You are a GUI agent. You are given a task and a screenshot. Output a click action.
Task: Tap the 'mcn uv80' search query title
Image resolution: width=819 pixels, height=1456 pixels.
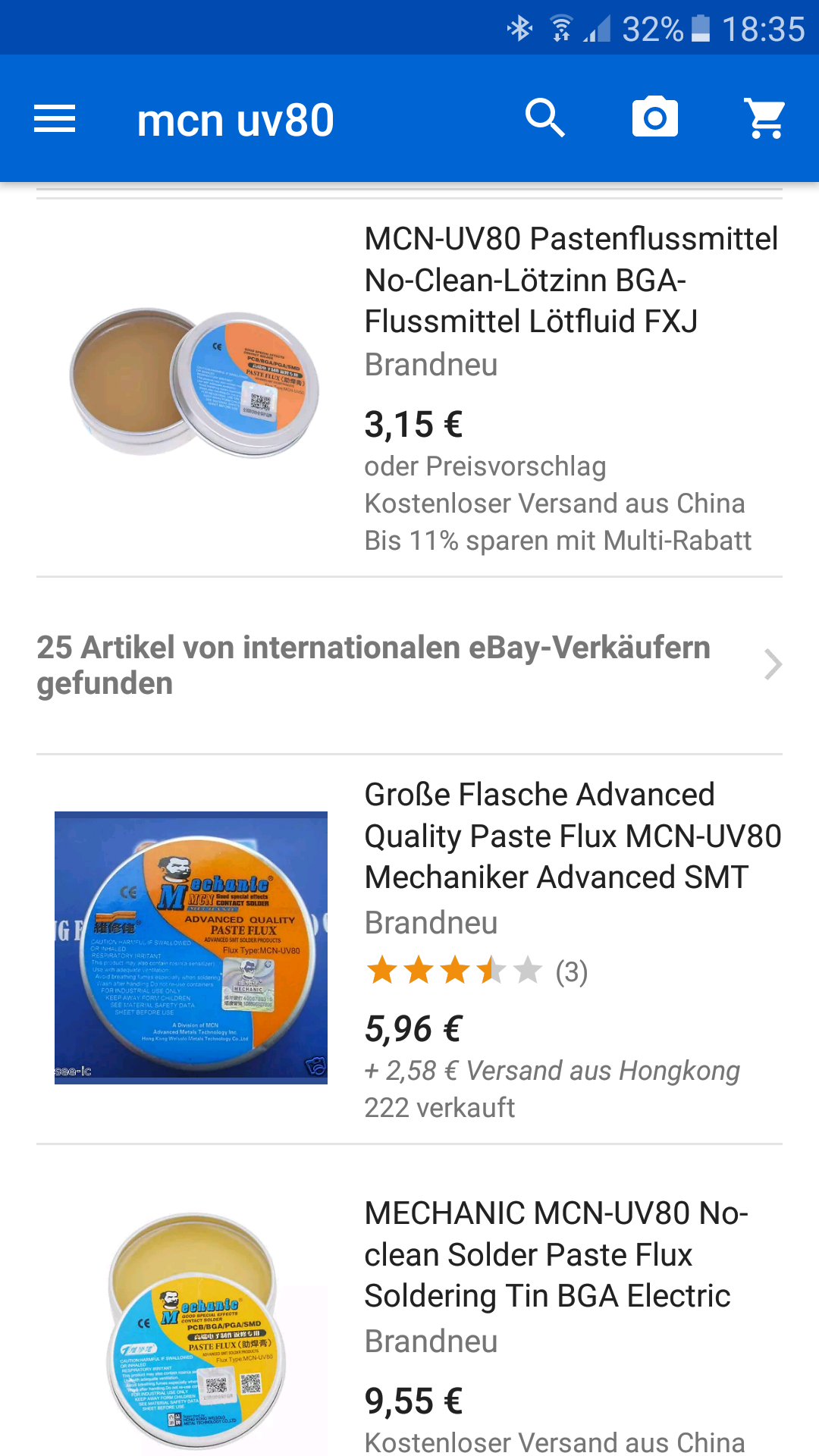coord(236,120)
